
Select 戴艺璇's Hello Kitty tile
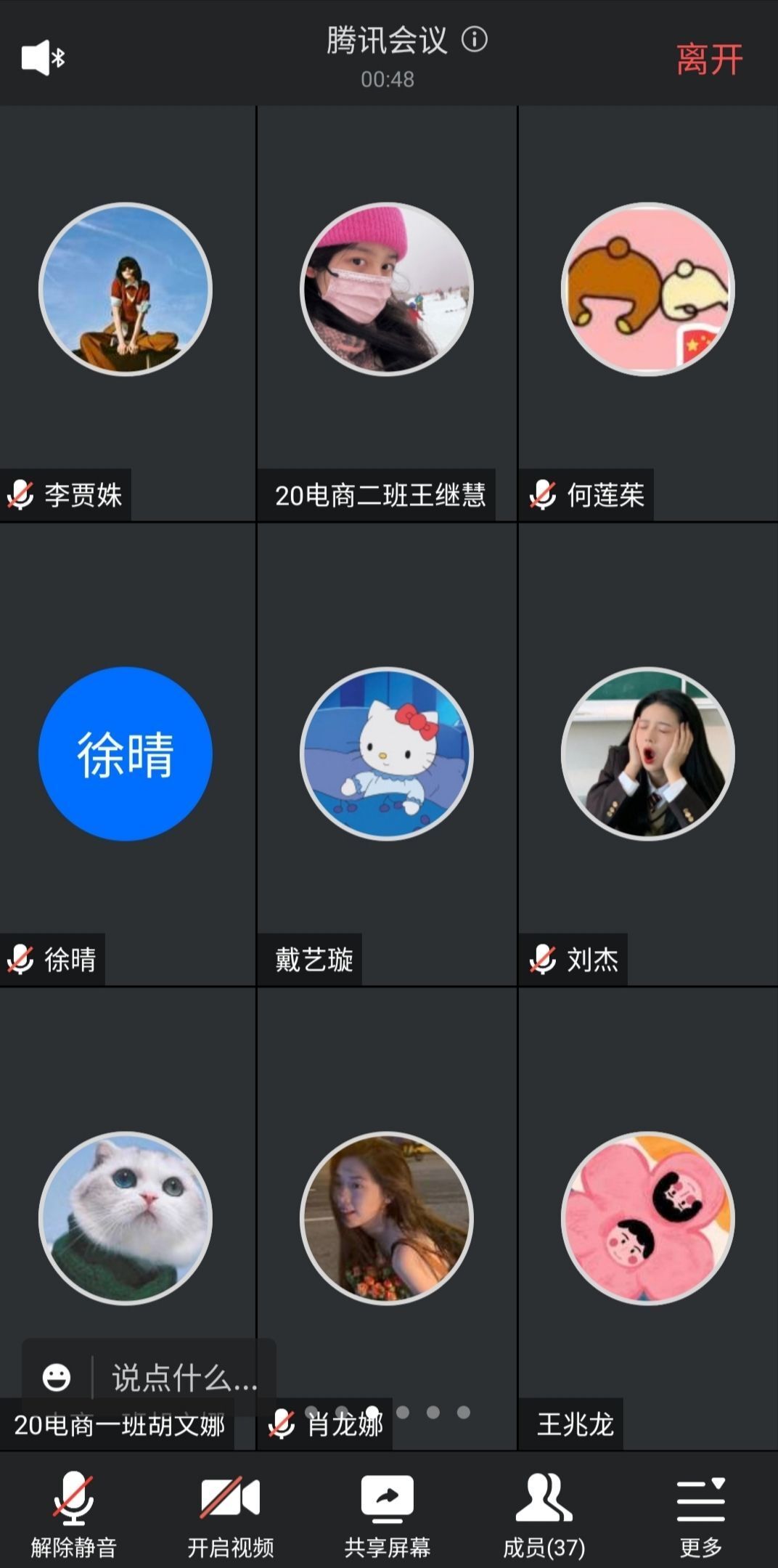(x=387, y=754)
